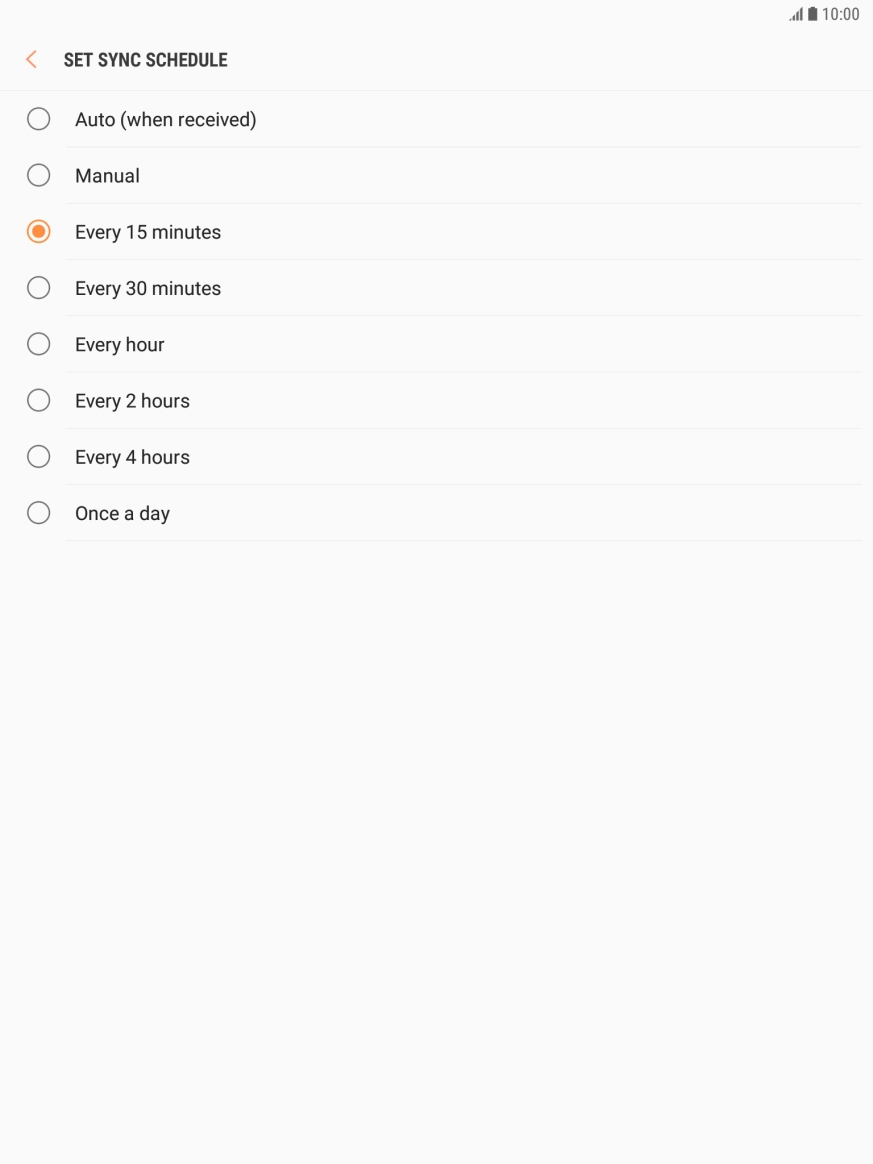Tap the Manual label text
Image resolution: width=873 pixels, height=1164 pixels.
tap(107, 175)
